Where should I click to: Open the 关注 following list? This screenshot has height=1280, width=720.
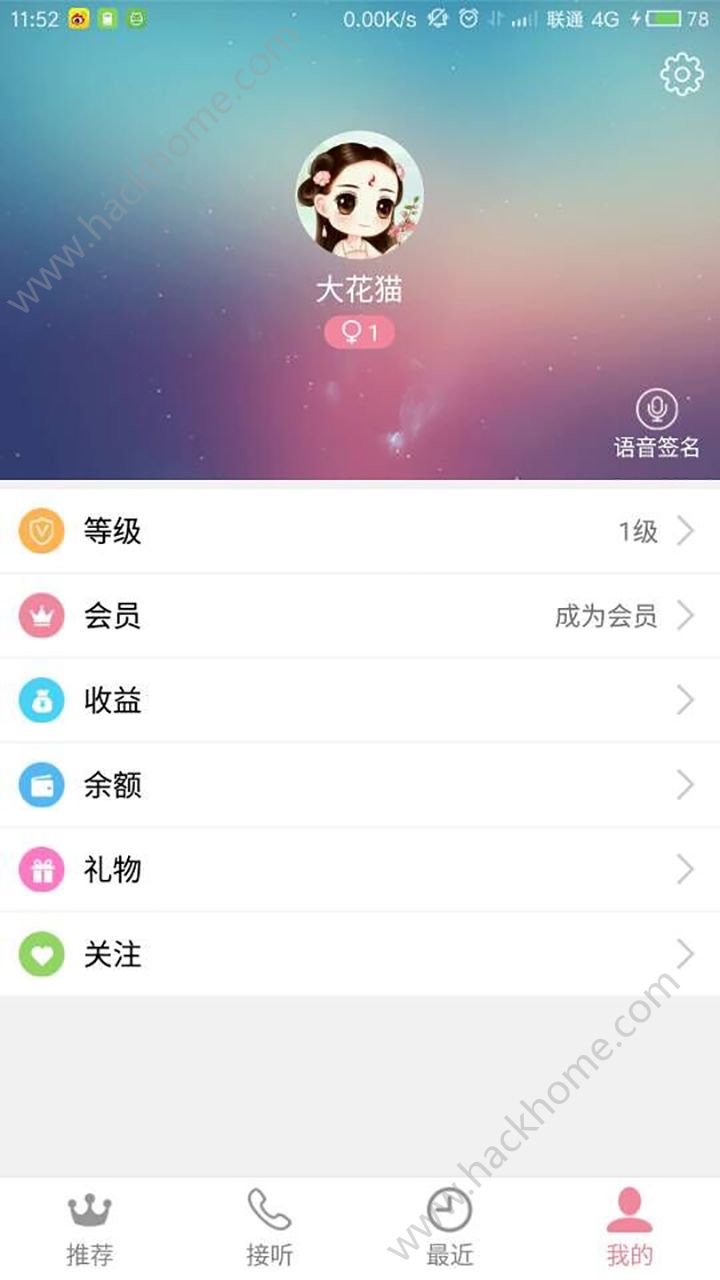pos(360,954)
